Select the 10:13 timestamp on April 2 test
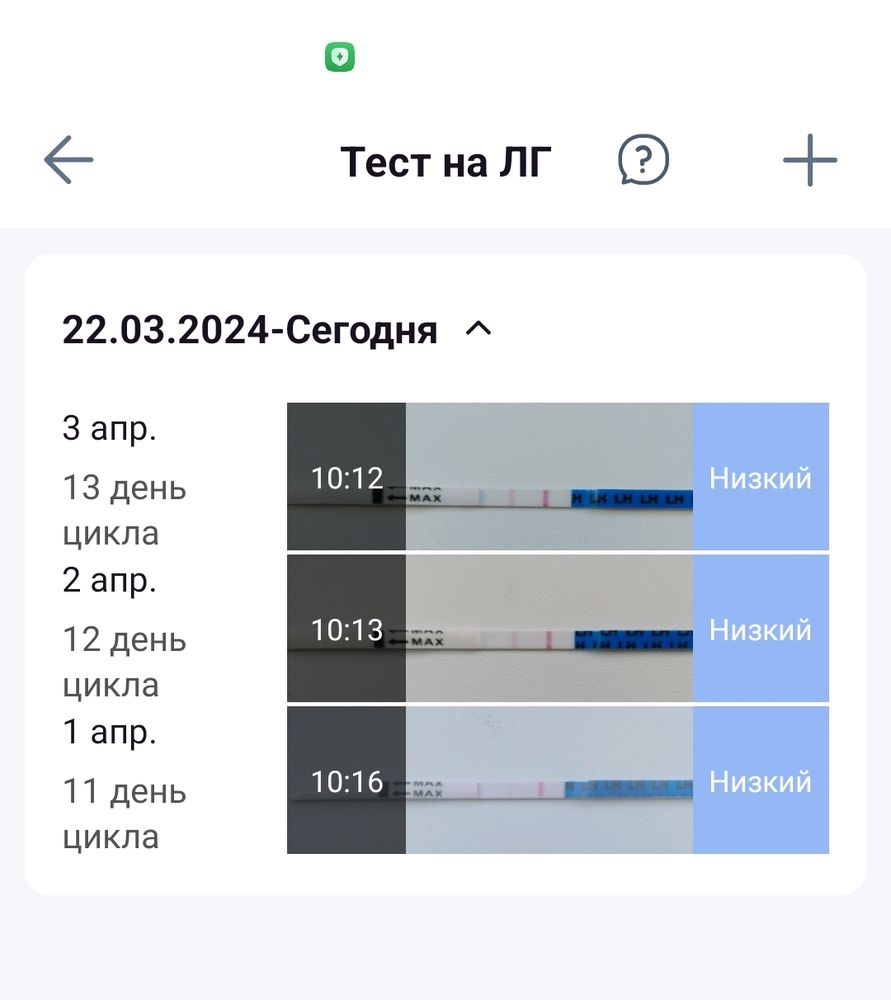This screenshot has height=1000, width=891. [x=342, y=630]
